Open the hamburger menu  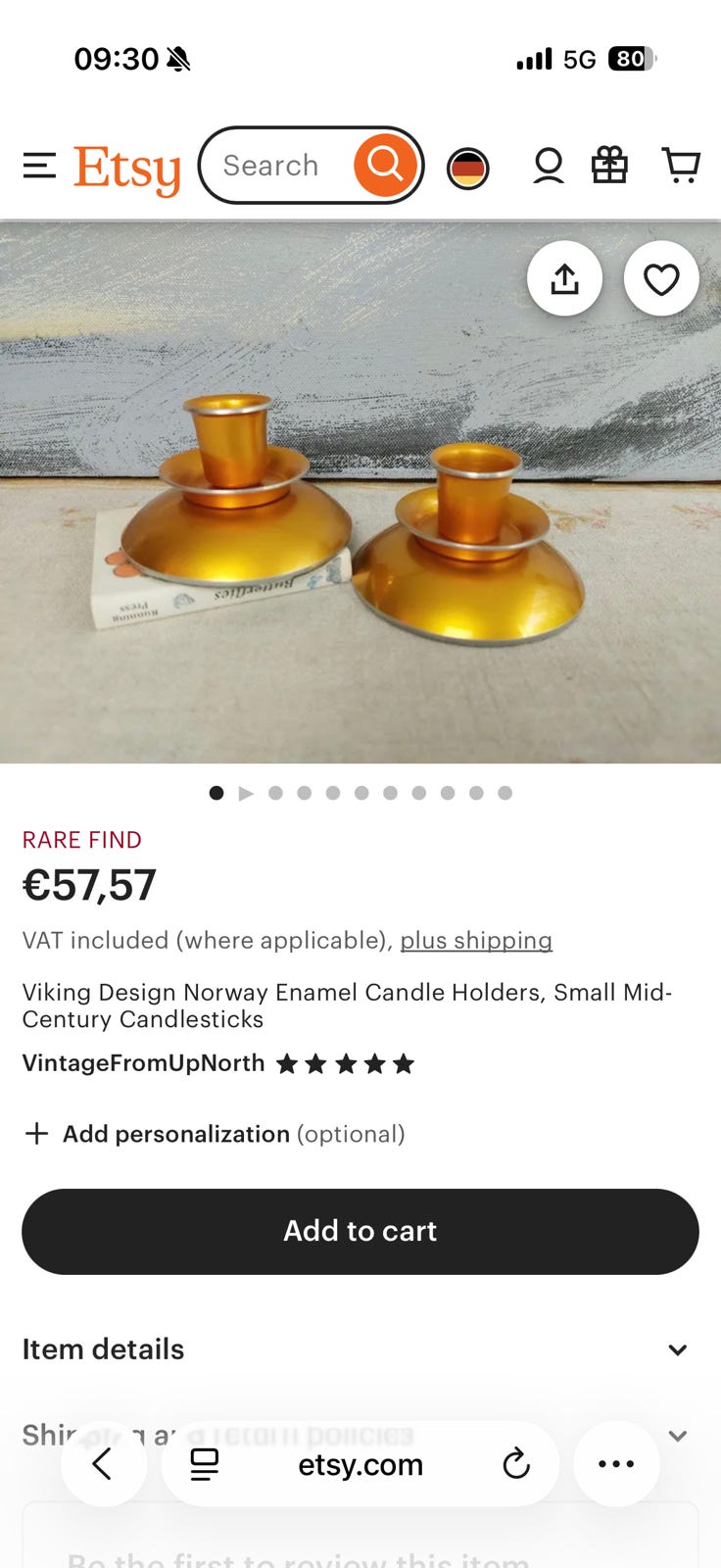pos(39,166)
